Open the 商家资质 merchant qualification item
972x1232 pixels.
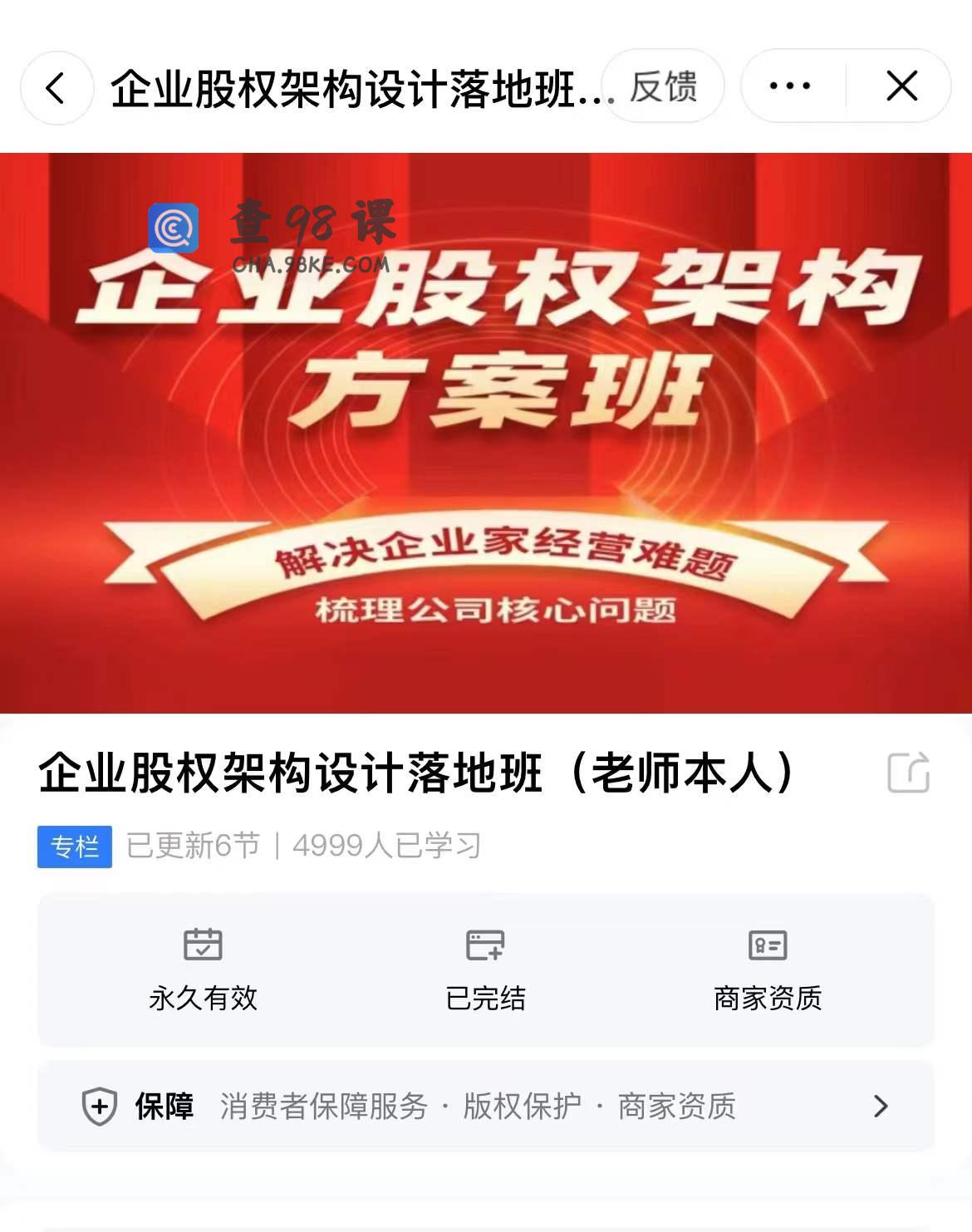pos(768,969)
